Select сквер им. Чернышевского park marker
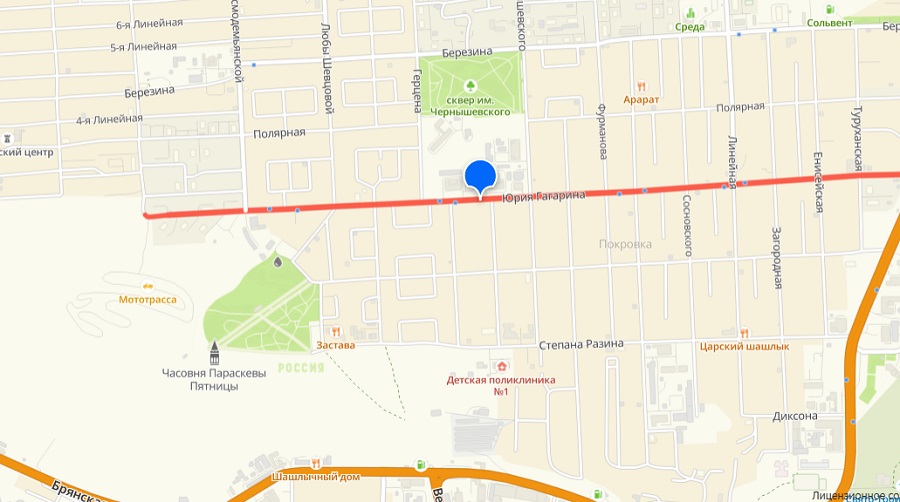Viewport: 900px width, 502px height. coord(471,86)
